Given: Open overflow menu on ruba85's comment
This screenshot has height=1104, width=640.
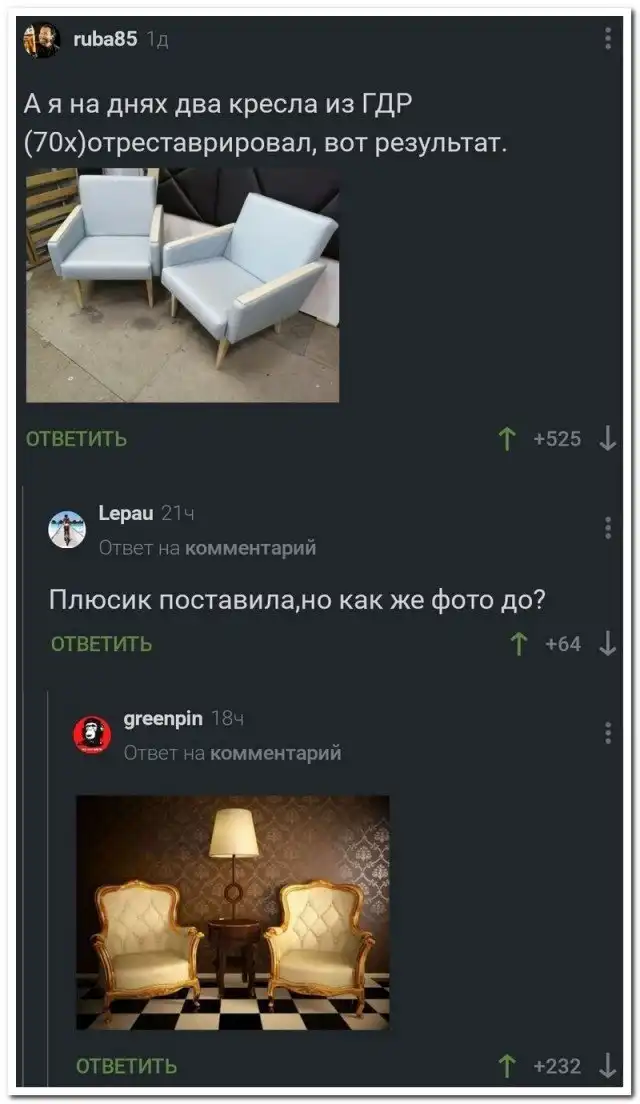Looking at the screenshot, I should point(608,38).
